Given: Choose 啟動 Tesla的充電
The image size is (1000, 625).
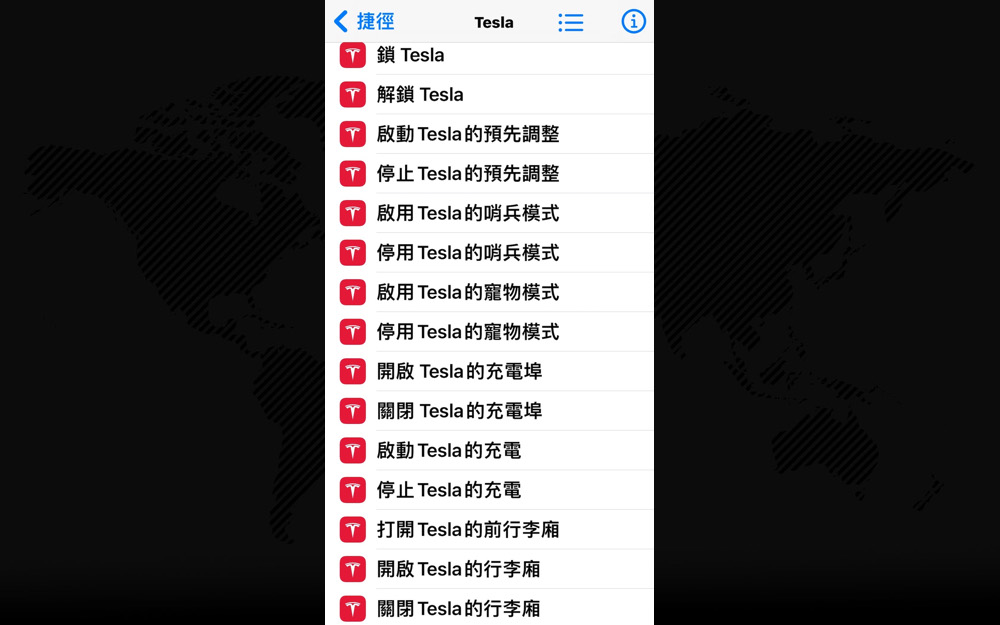Looking at the screenshot, I should 448,451.
